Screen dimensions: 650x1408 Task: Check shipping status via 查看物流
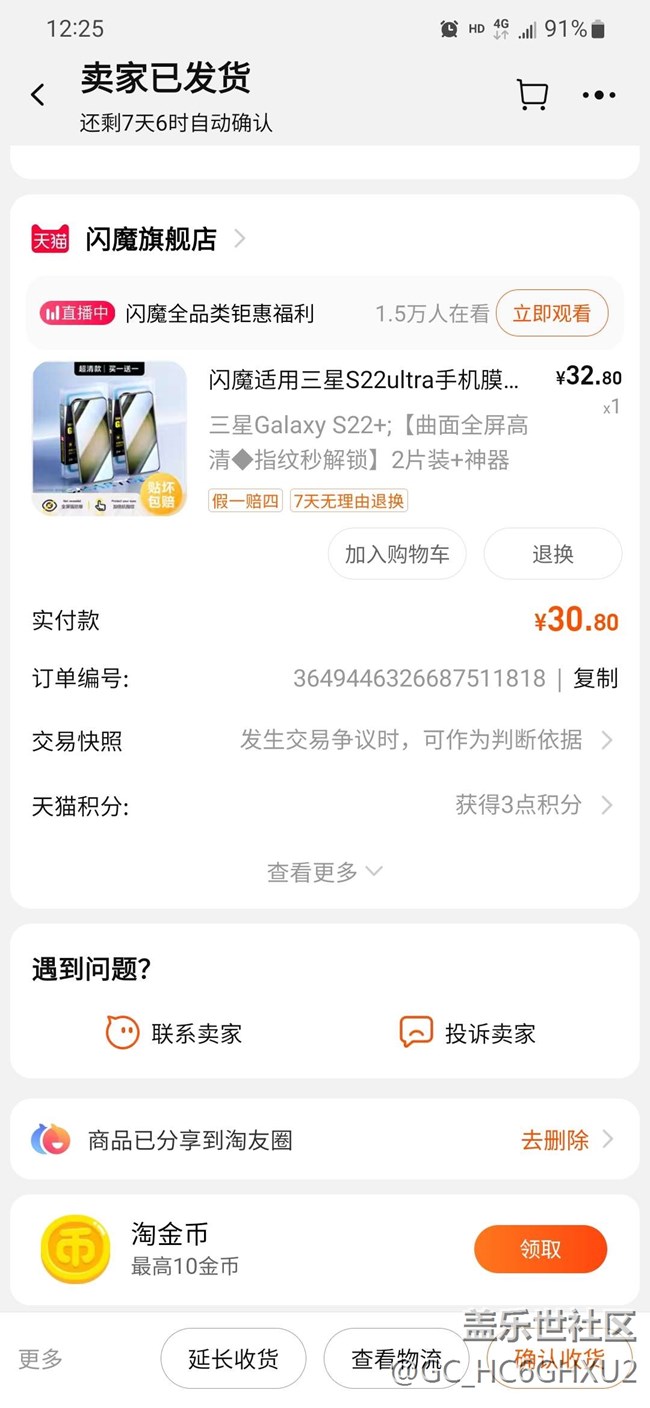[x=396, y=1359]
